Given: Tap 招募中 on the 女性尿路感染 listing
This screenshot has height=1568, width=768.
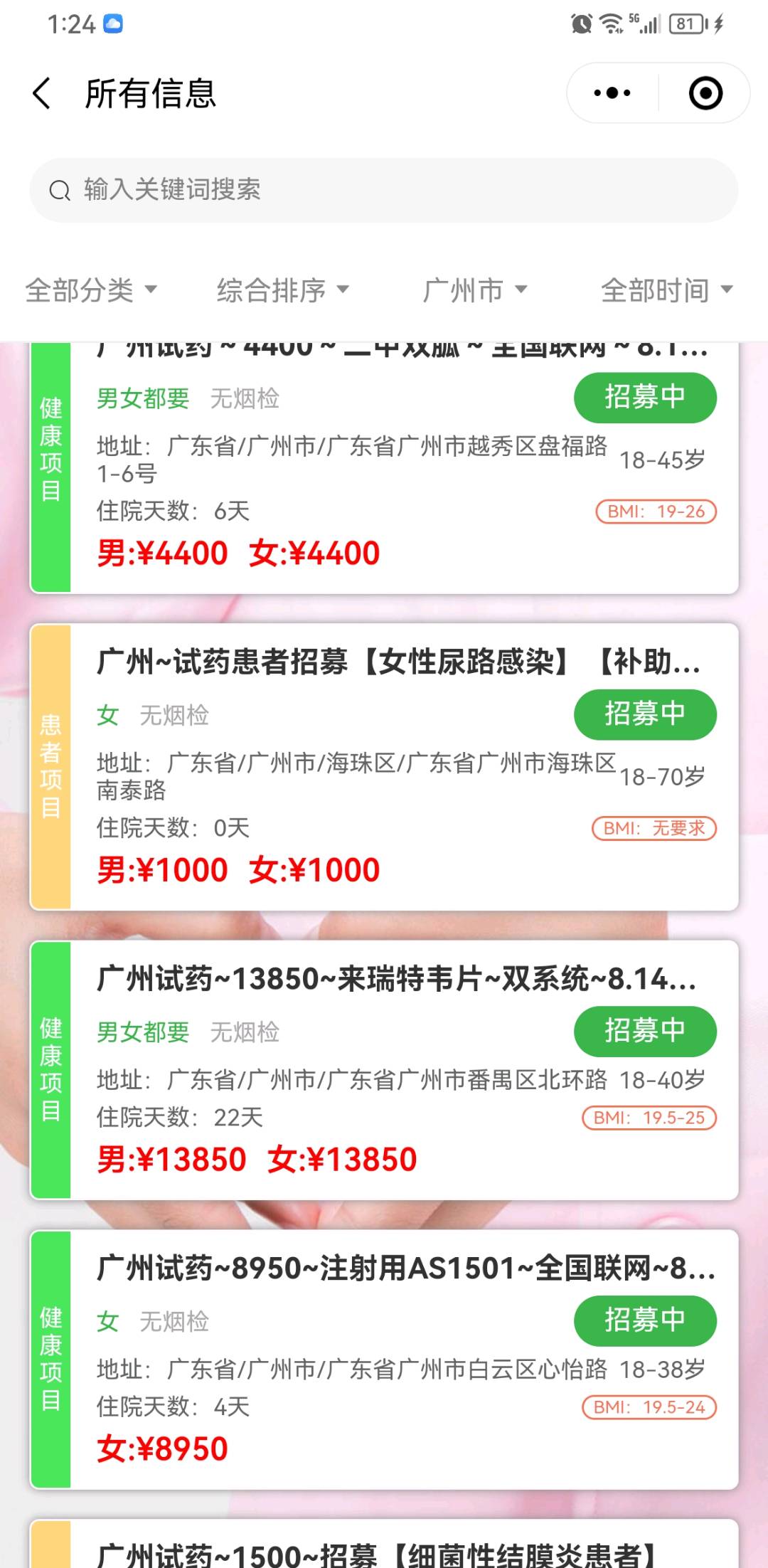Looking at the screenshot, I should pyautogui.click(x=644, y=714).
